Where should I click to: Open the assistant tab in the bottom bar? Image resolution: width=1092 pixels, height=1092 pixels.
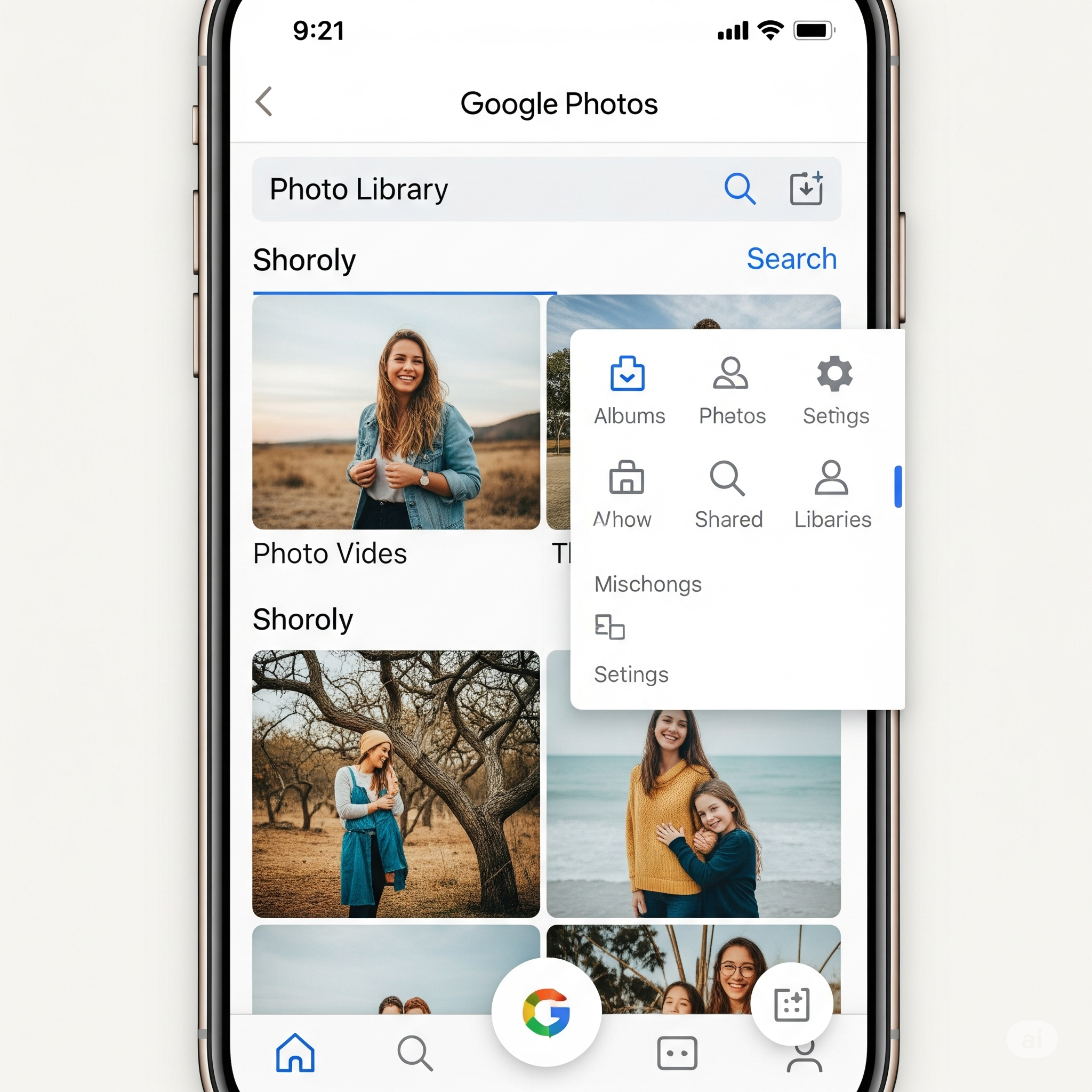[677, 1053]
